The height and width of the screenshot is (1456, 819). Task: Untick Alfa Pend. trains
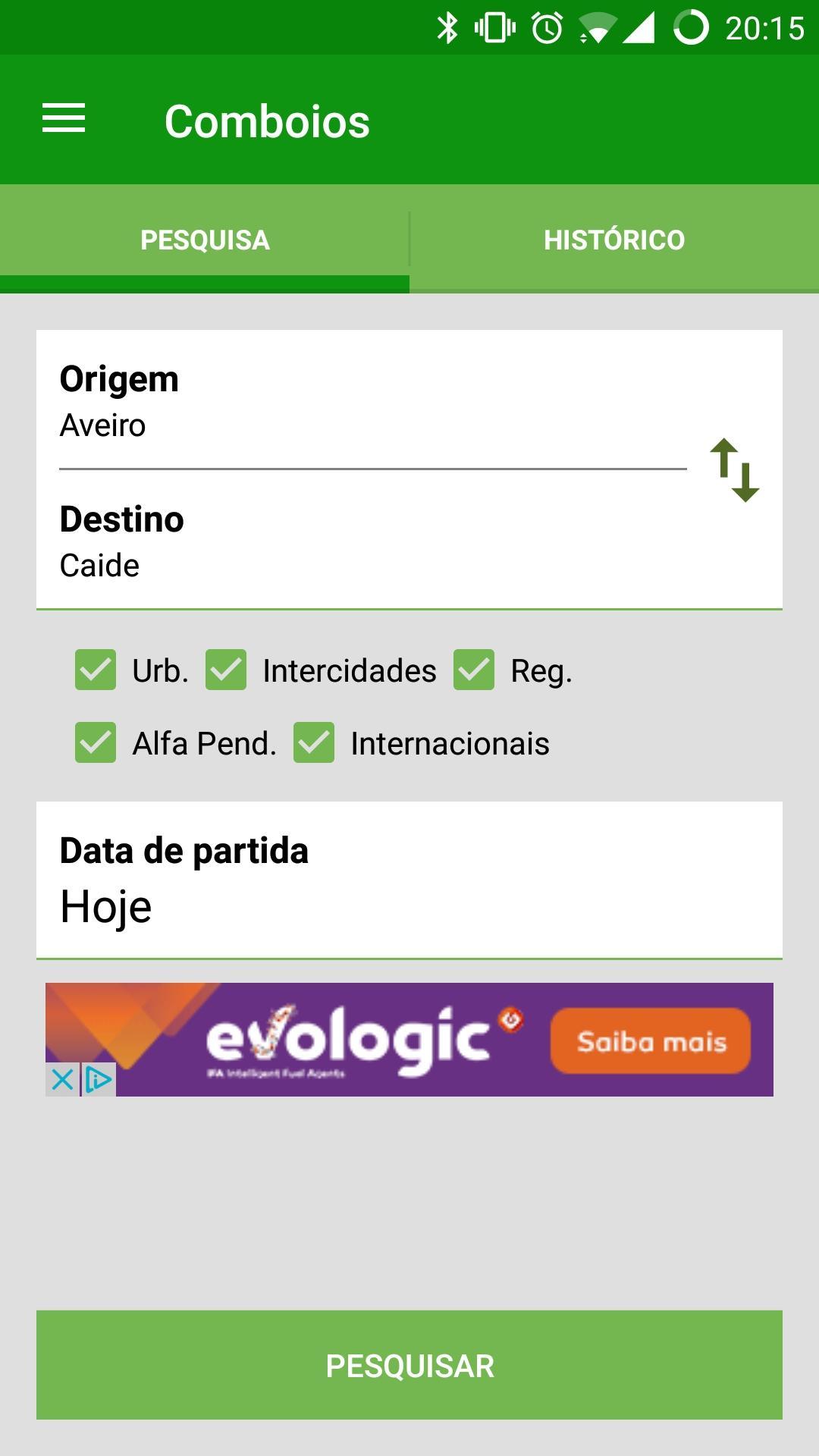[96, 742]
